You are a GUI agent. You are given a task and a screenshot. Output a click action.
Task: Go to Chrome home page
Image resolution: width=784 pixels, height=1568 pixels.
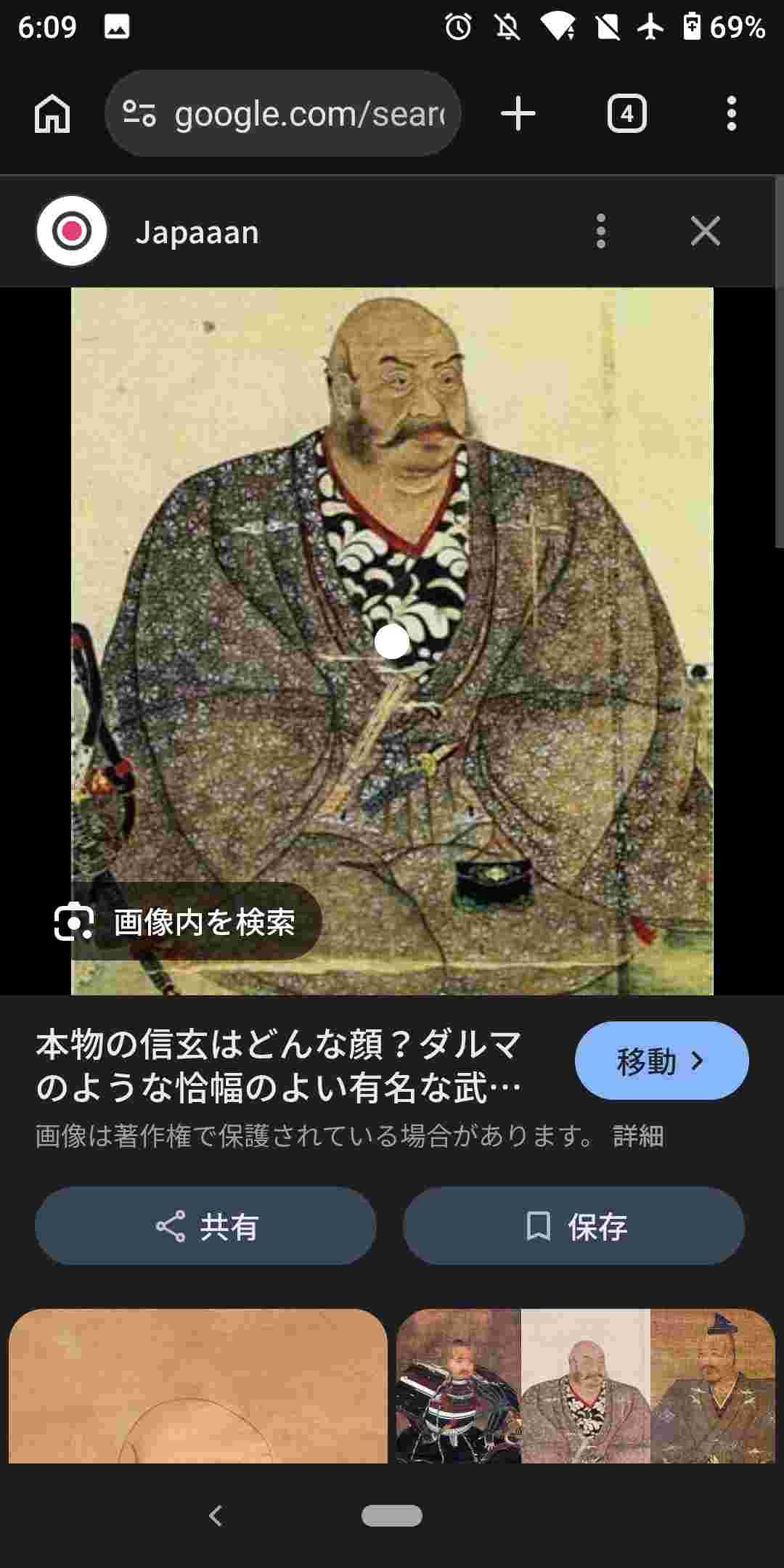pos(52,114)
